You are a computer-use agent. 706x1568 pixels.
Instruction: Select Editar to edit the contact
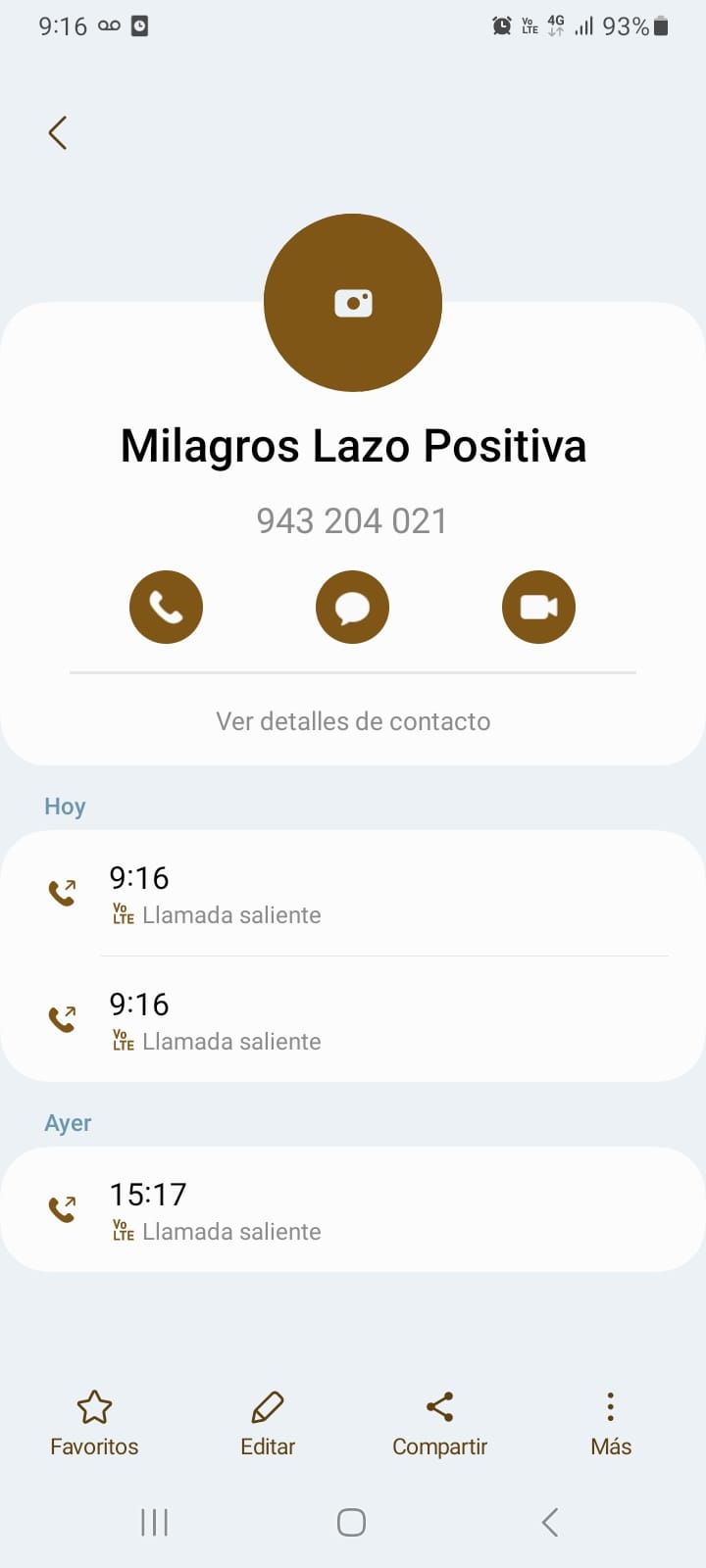[x=268, y=1421]
